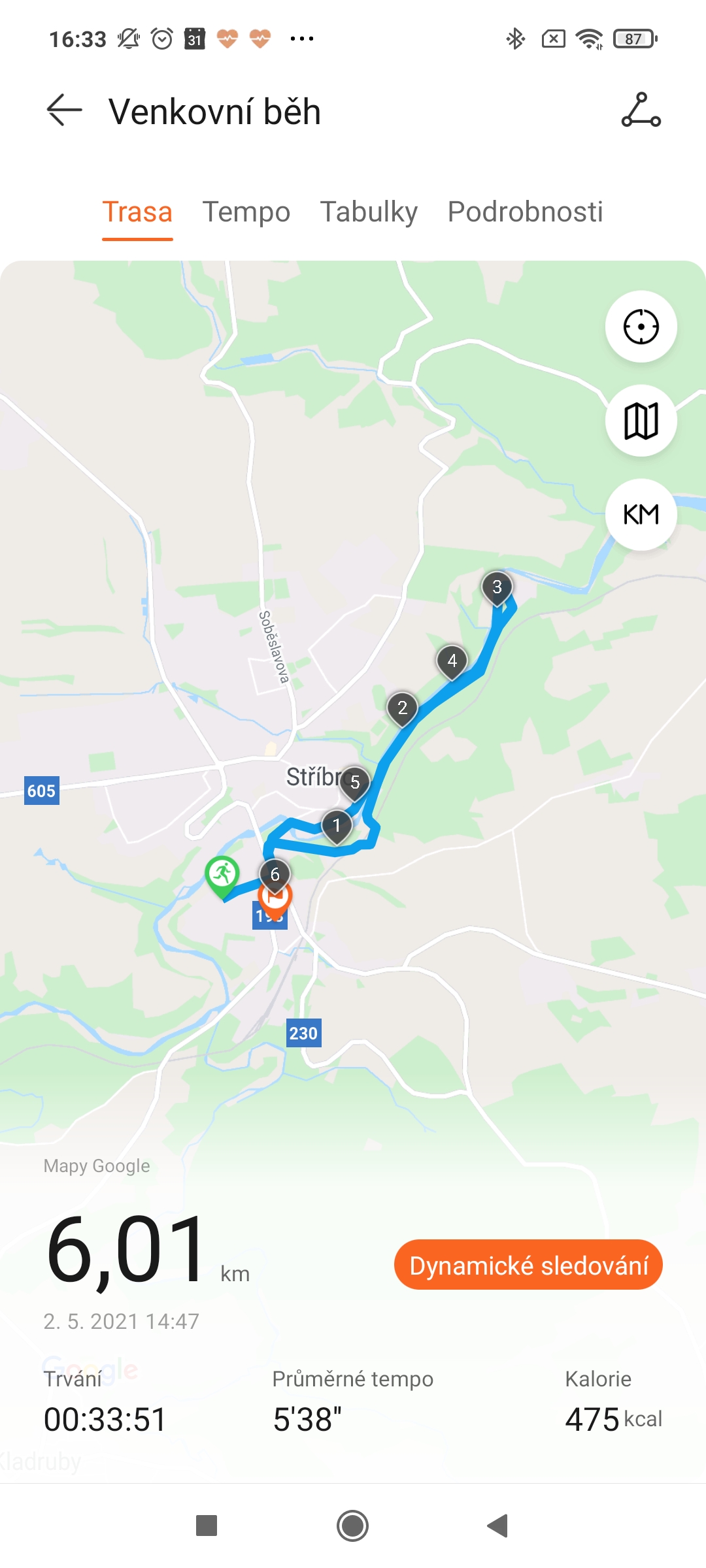The image size is (706, 1568).
Task: Open the Tabulky tab
Action: click(x=369, y=212)
